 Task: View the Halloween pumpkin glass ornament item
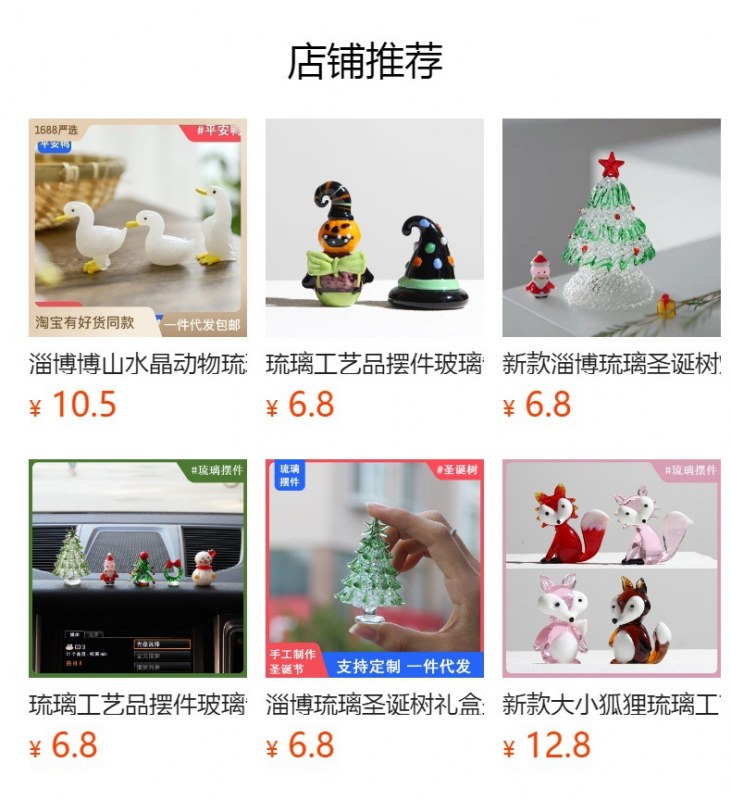tap(374, 228)
